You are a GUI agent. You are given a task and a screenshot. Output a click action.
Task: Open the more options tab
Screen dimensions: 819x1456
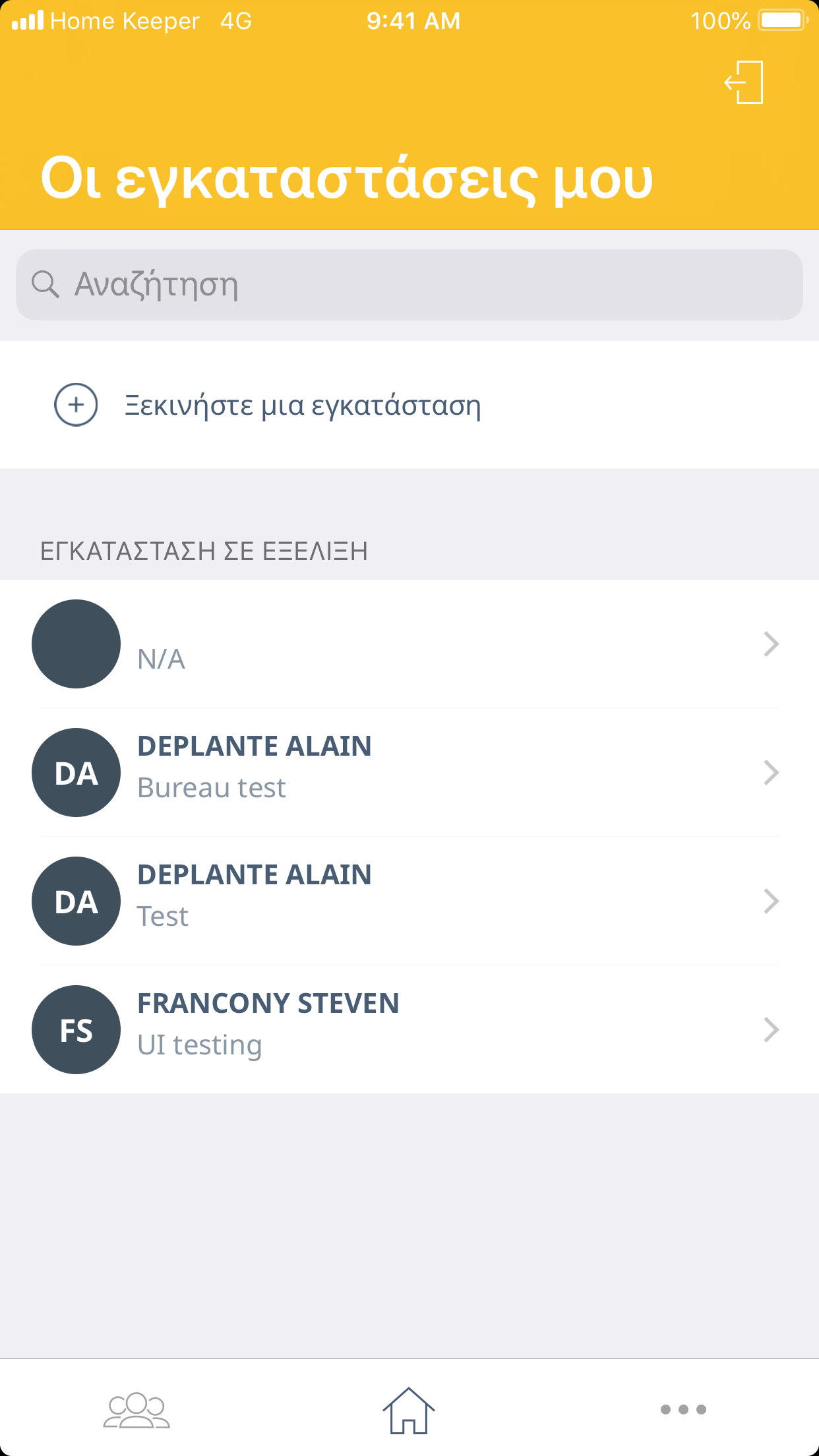coord(683,1410)
